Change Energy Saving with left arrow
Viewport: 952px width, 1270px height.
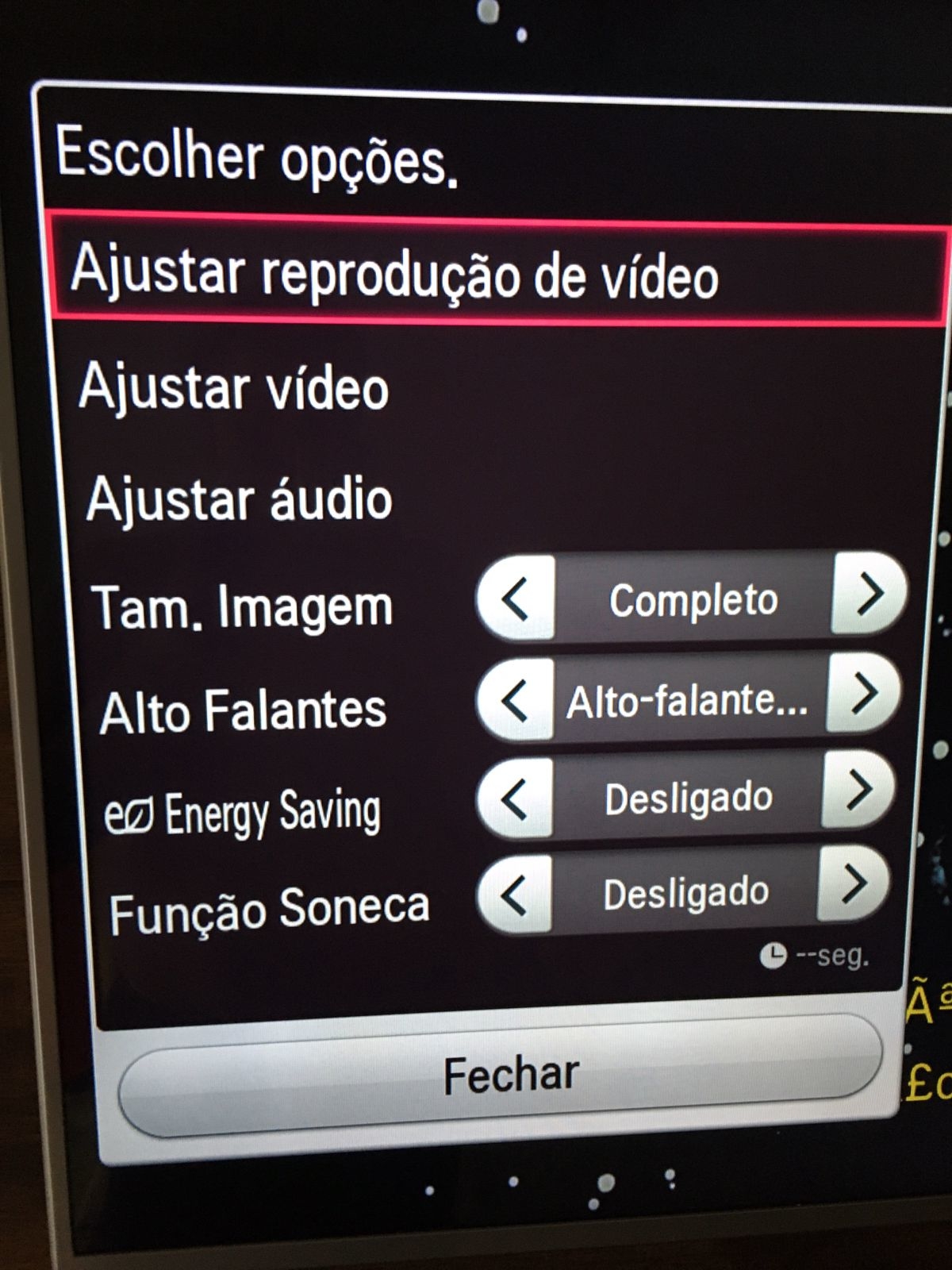(x=516, y=798)
